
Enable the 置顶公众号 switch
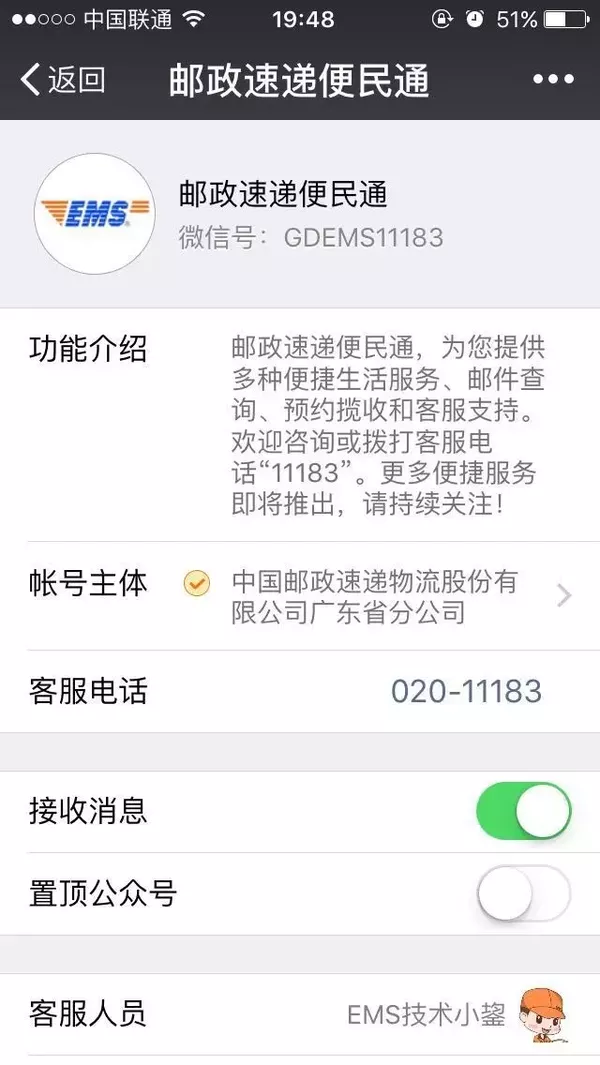[523, 893]
